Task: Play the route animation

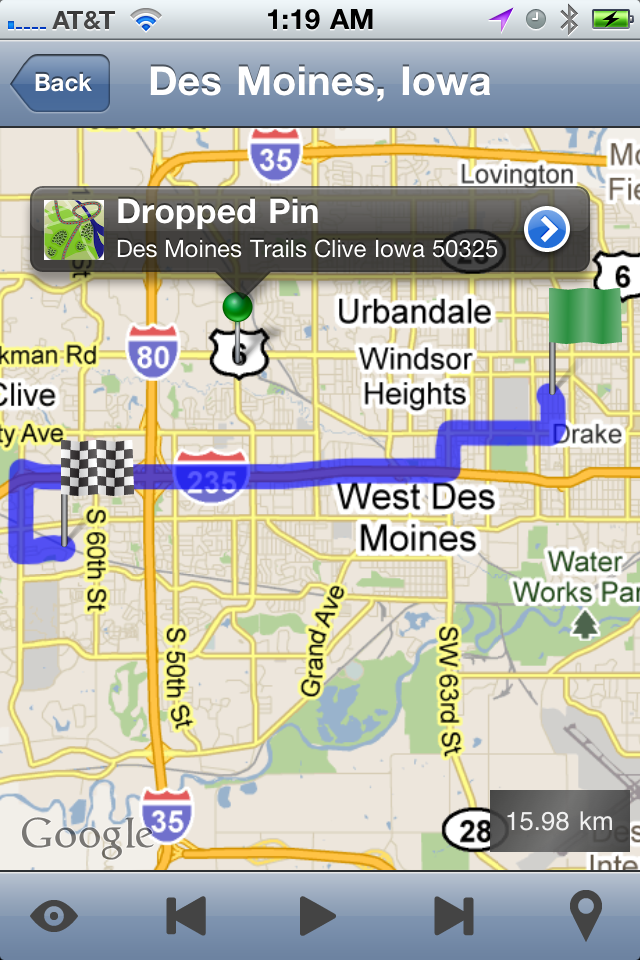Action: pyautogui.click(x=318, y=916)
